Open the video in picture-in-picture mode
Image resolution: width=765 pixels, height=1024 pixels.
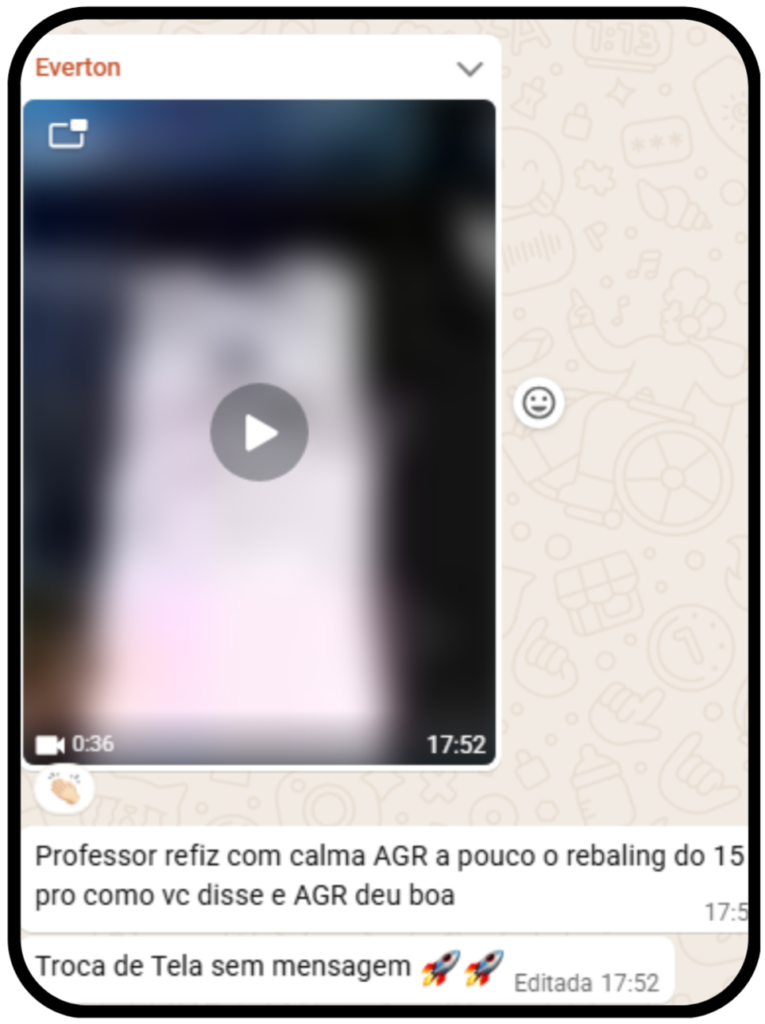(x=68, y=133)
